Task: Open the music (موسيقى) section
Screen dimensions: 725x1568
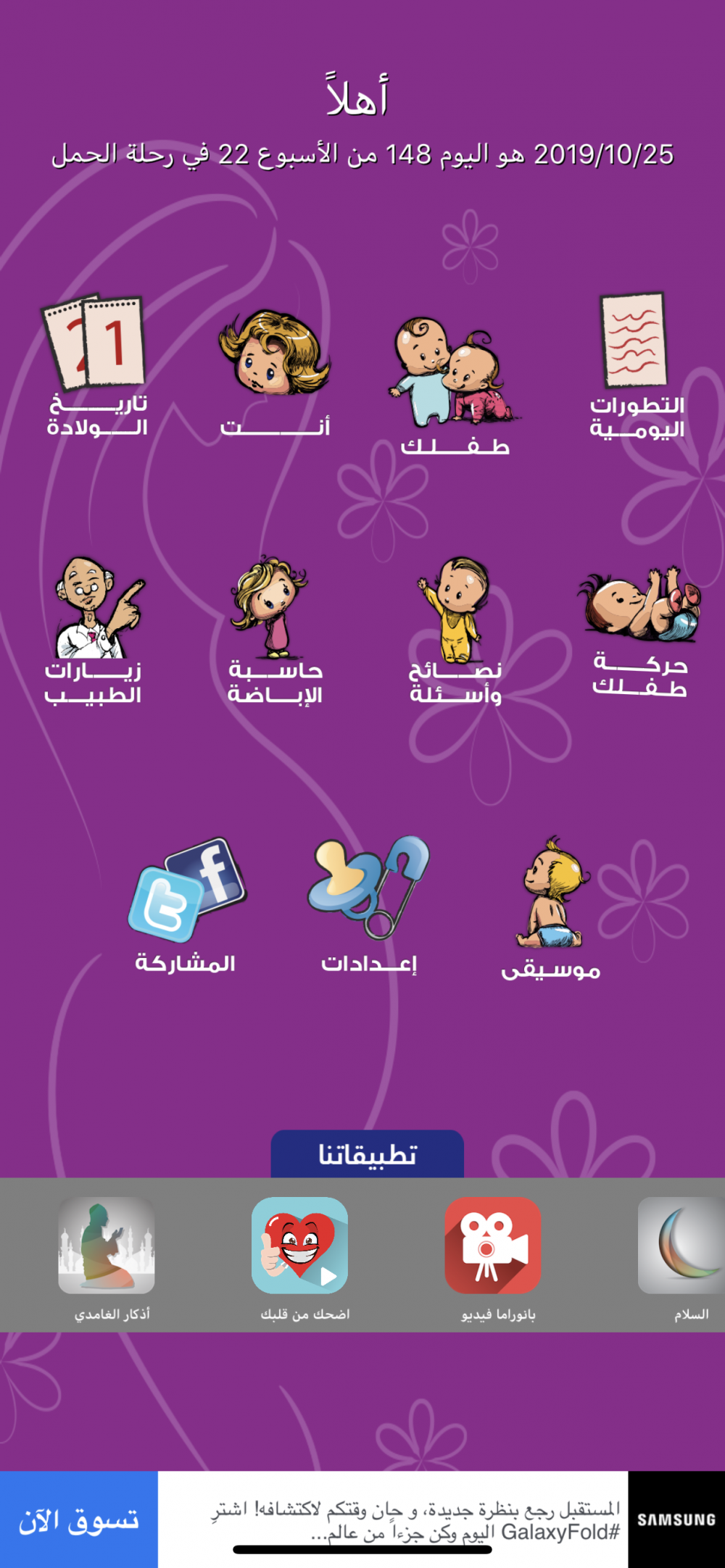Action: (551, 909)
